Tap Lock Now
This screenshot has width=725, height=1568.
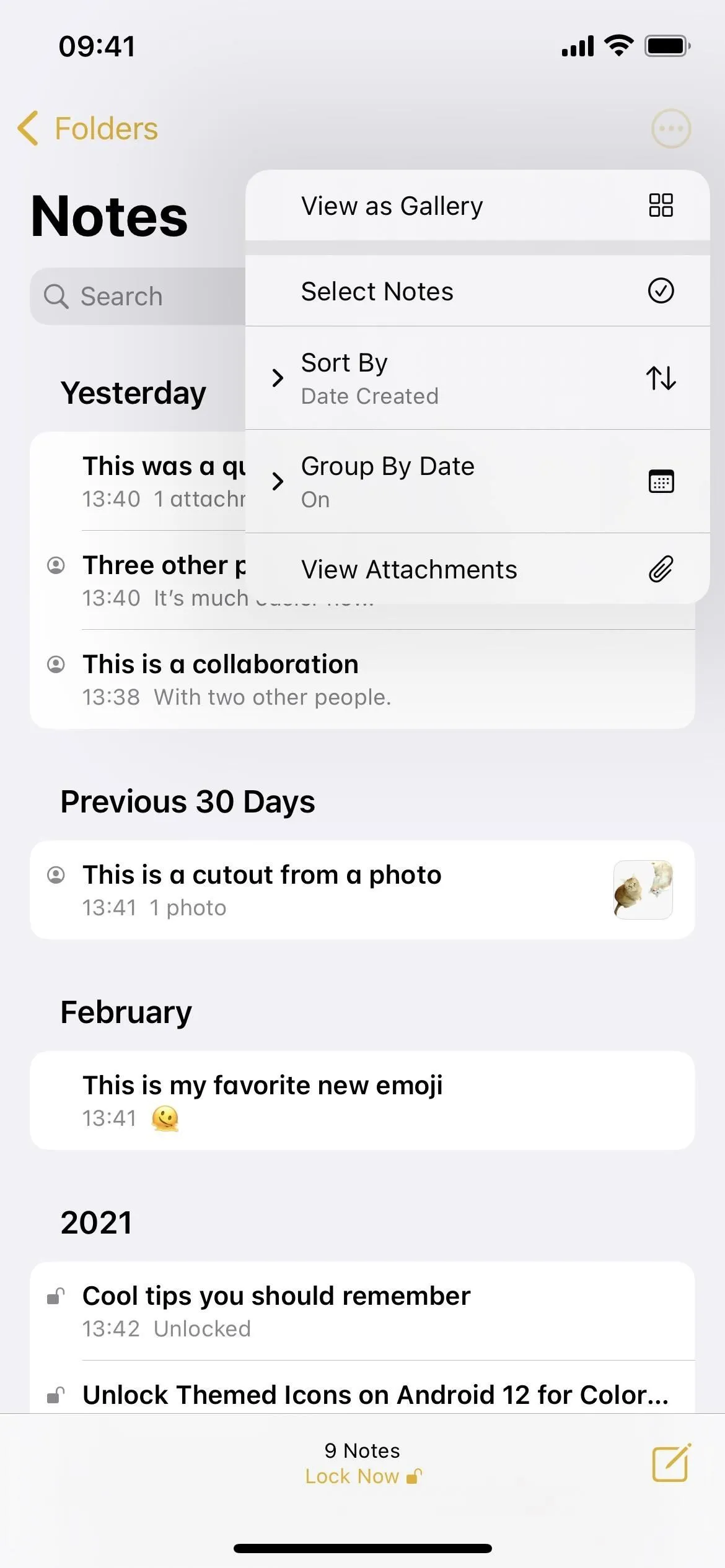point(364,1476)
